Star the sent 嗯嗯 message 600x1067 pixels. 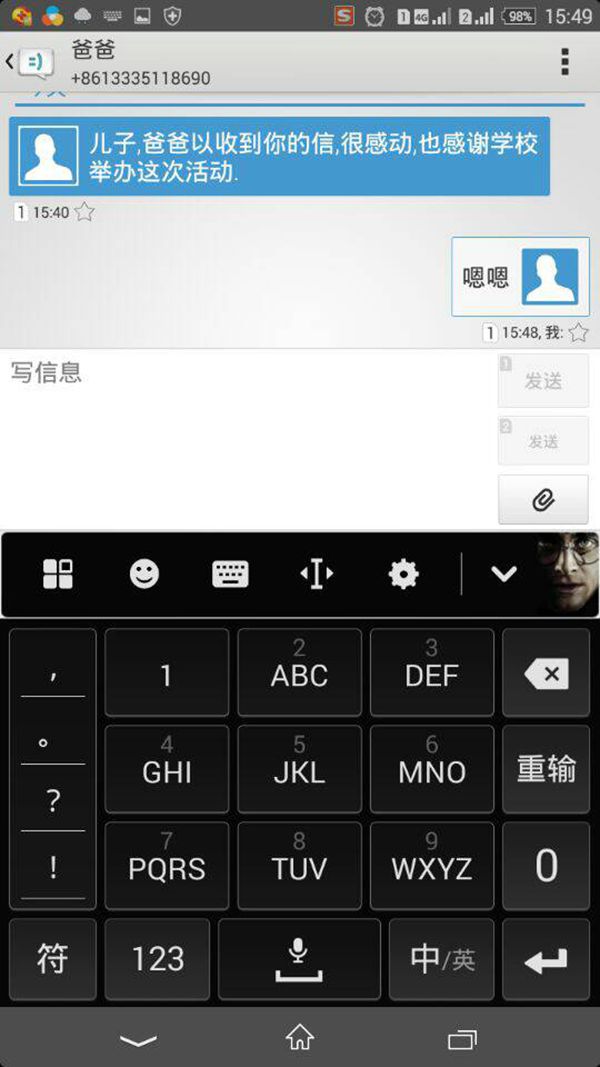point(578,333)
